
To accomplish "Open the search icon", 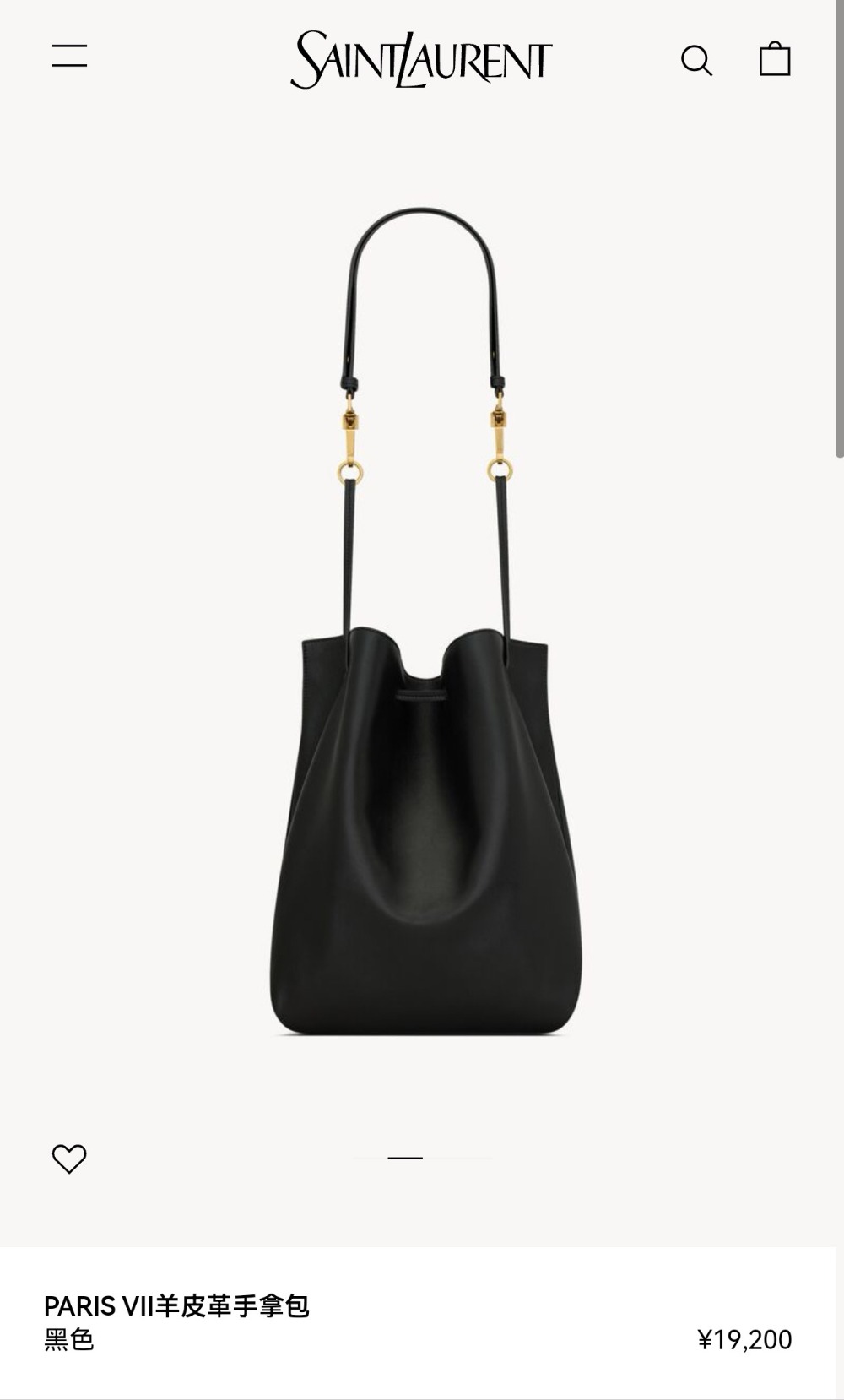I will (x=696, y=60).
